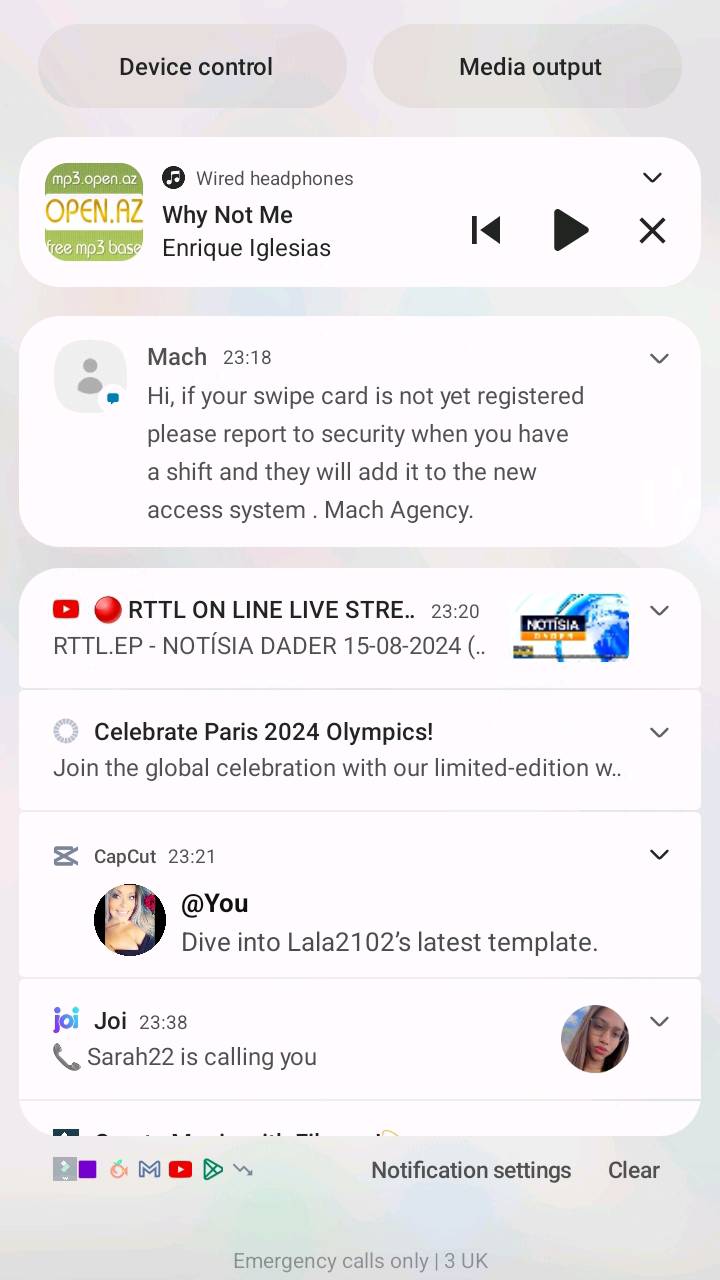Open Media output settings
Viewport: 720px width, 1280px height.
point(530,67)
